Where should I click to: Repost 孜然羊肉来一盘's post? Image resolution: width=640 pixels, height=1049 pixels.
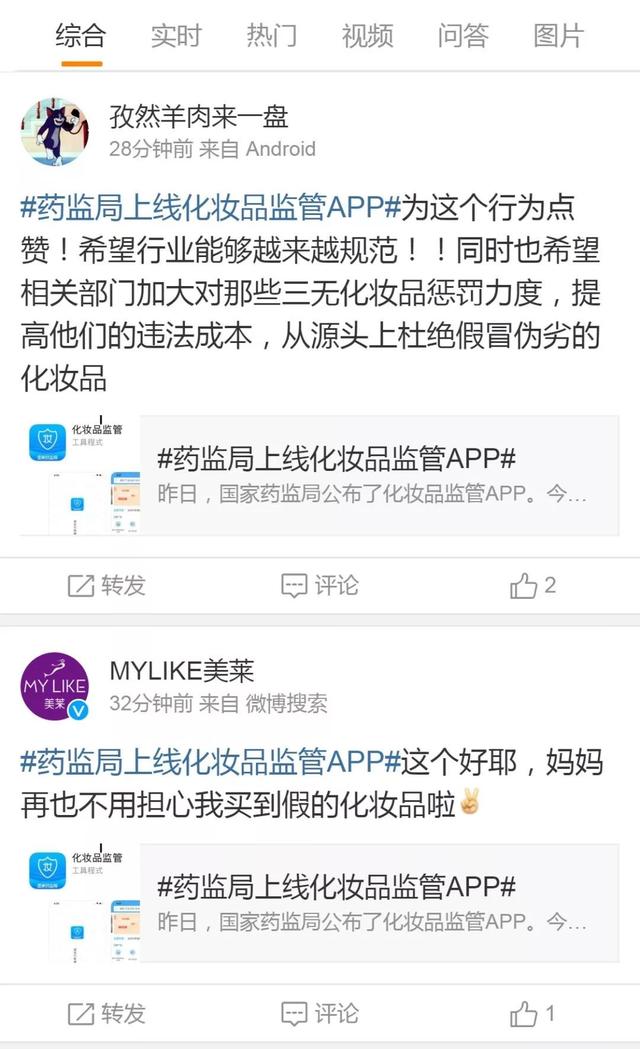[x=106, y=586]
